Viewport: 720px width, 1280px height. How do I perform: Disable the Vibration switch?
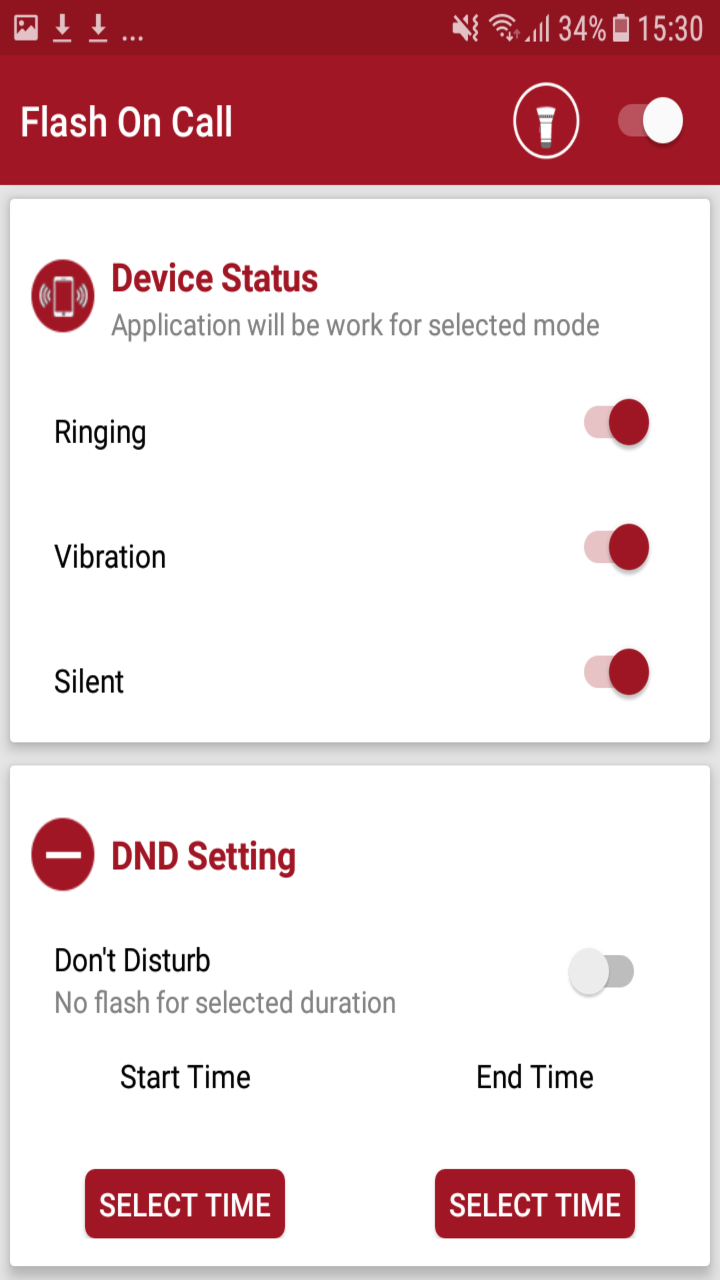[x=616, y=547]
